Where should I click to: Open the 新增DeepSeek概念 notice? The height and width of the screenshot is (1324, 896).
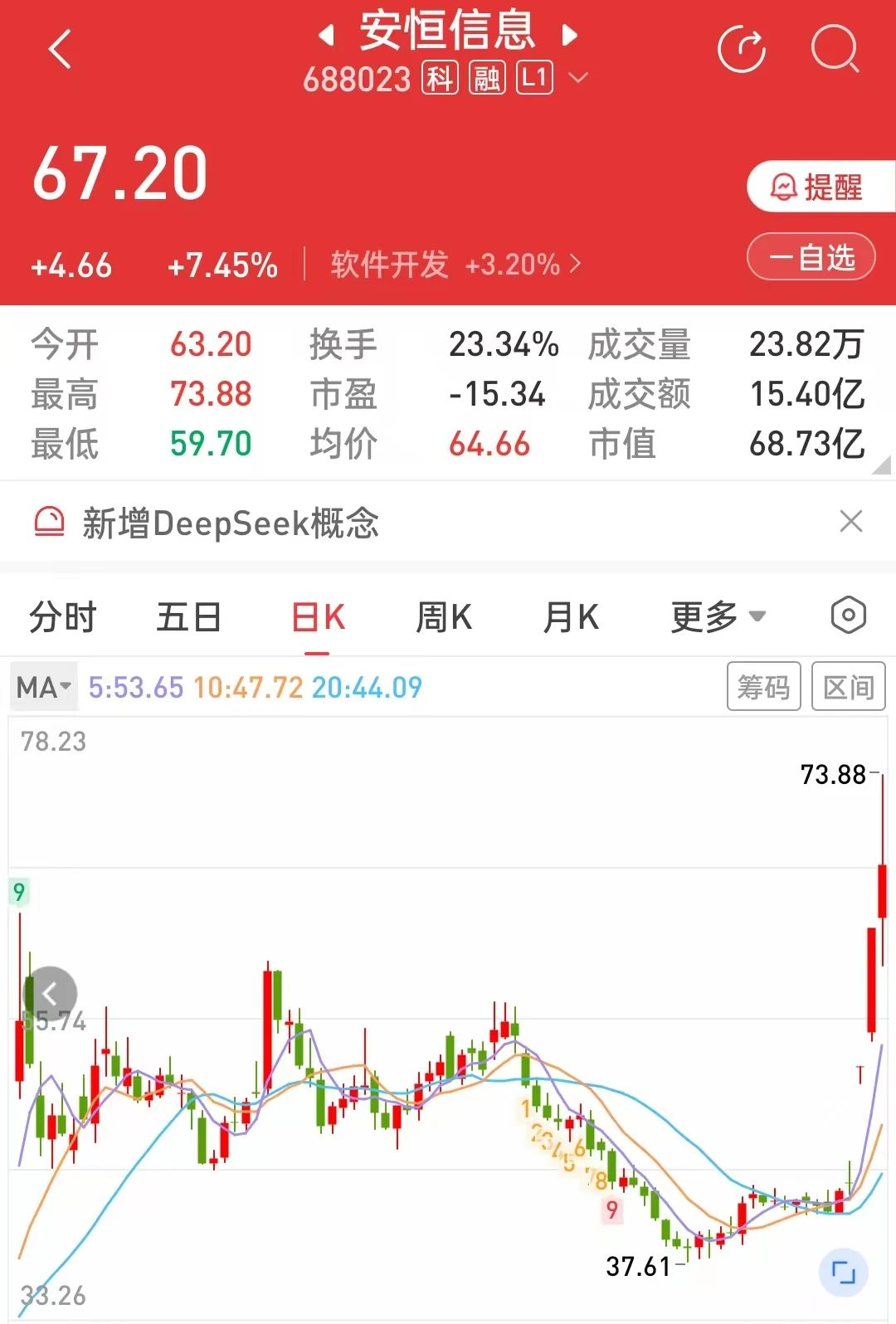231,523
